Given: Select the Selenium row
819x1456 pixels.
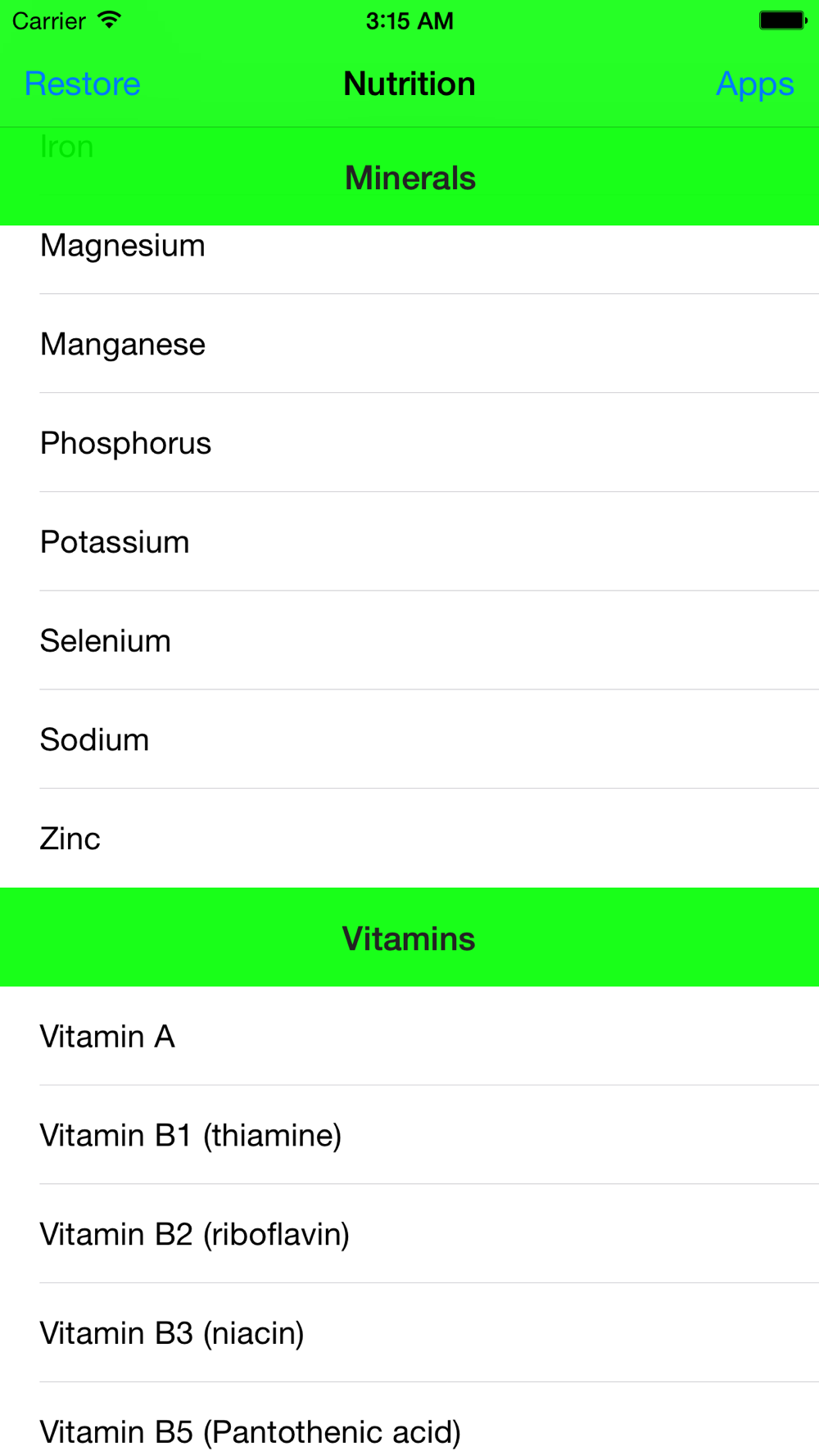Looking at the screenshot, I should click(x=409, y=641).
